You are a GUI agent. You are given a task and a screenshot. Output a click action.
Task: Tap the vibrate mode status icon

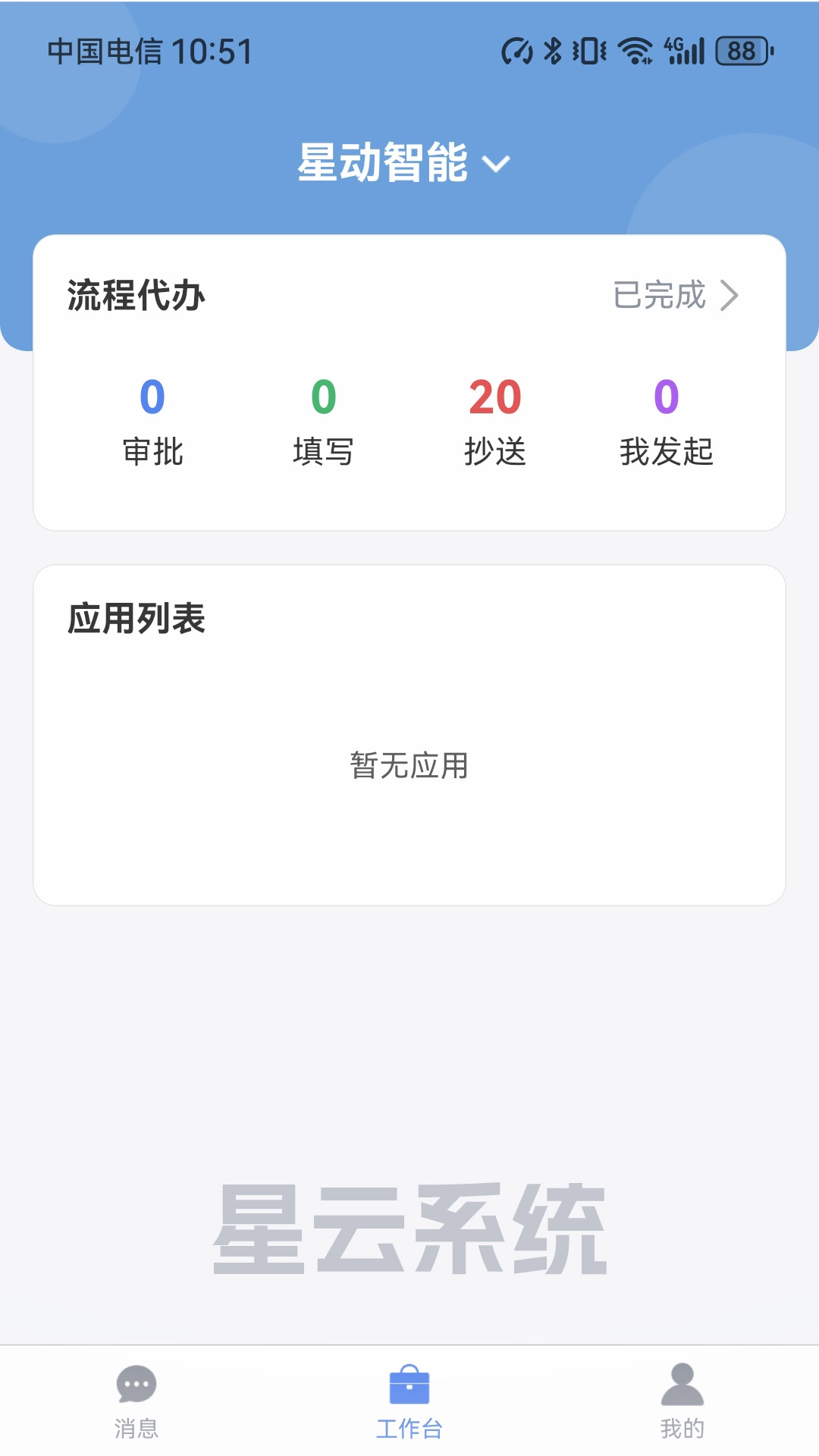pyautogui.click(x=590, y=52)
